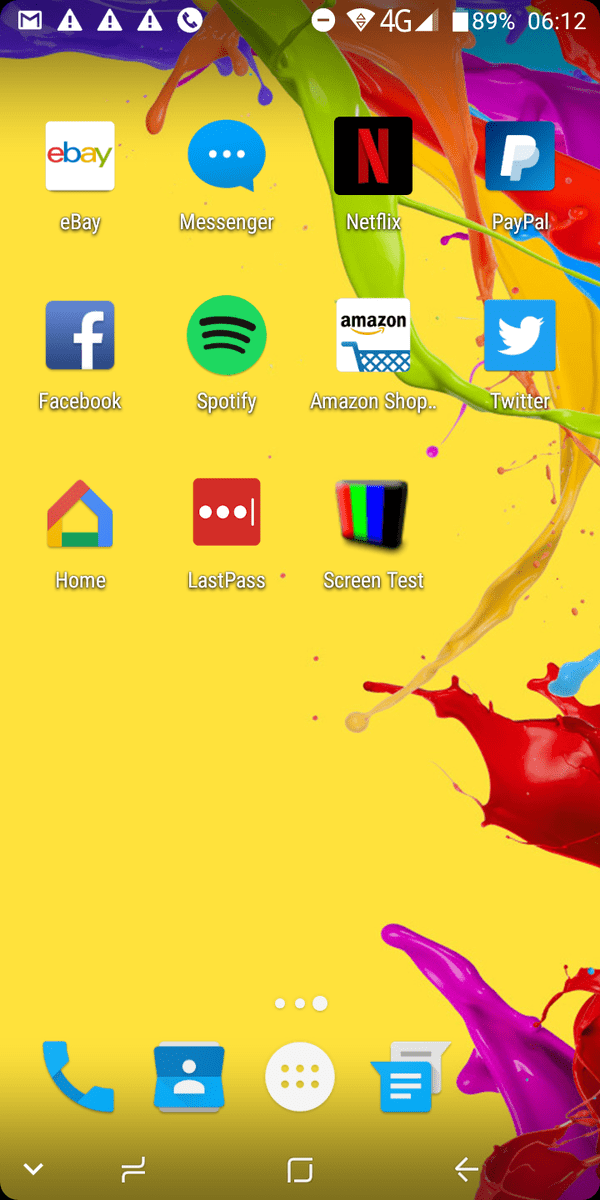Launch the Twitter app
Screen dimensions: 600x1200
(x=520, y=336)
